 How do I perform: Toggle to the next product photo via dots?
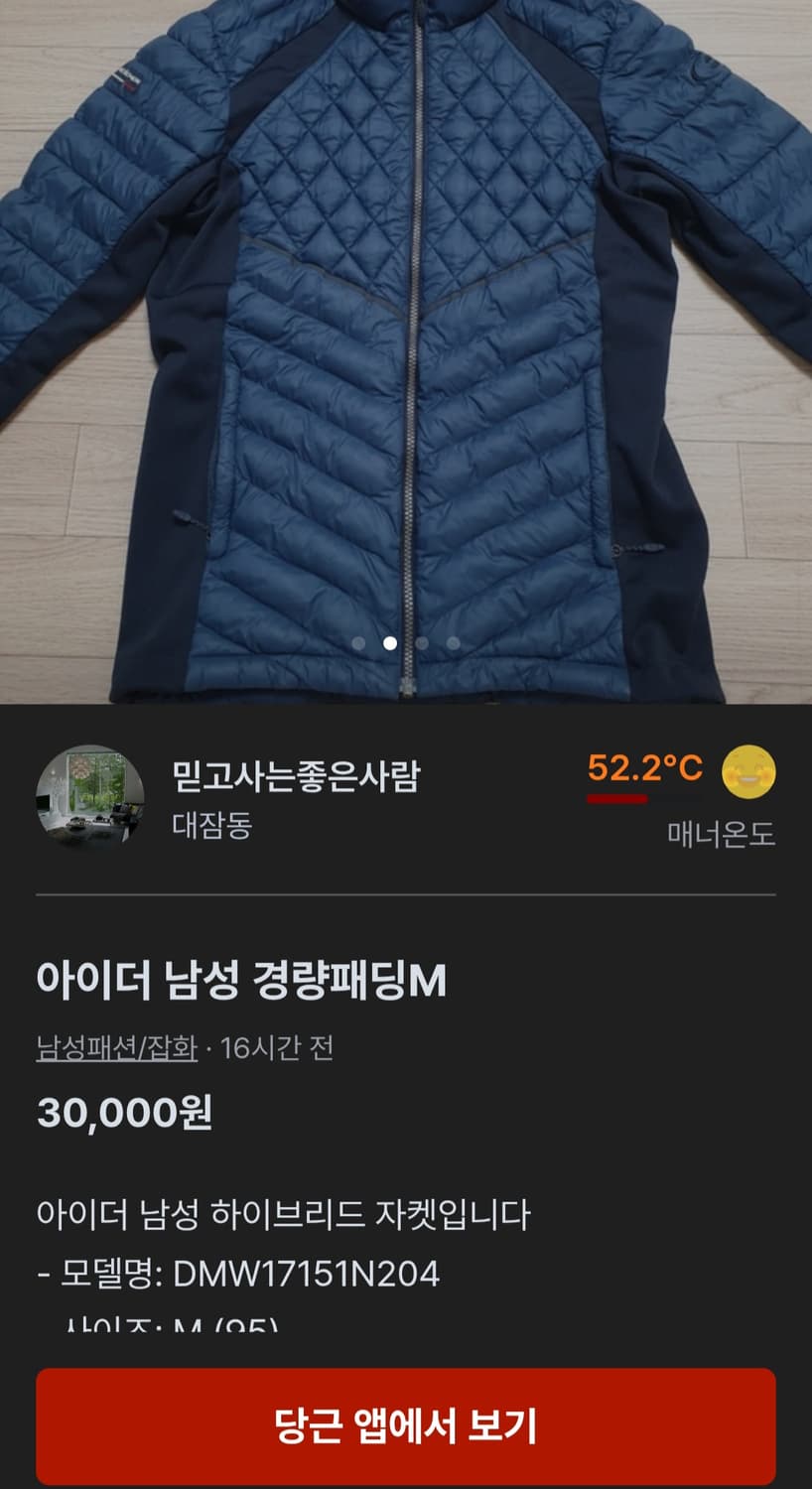point(422,643)
